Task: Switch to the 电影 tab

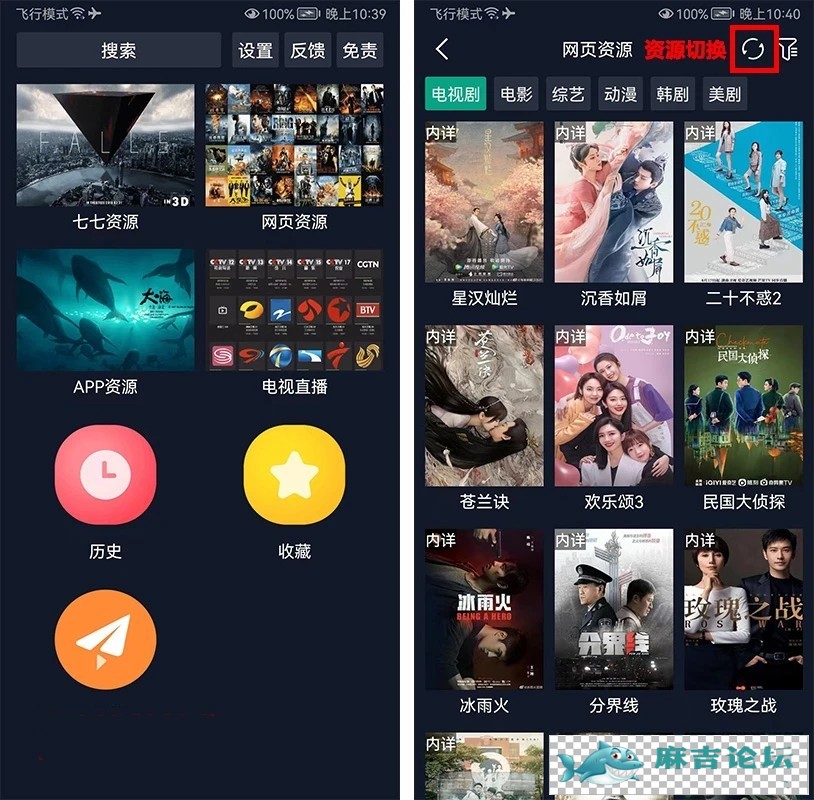Action: (516, 94)
